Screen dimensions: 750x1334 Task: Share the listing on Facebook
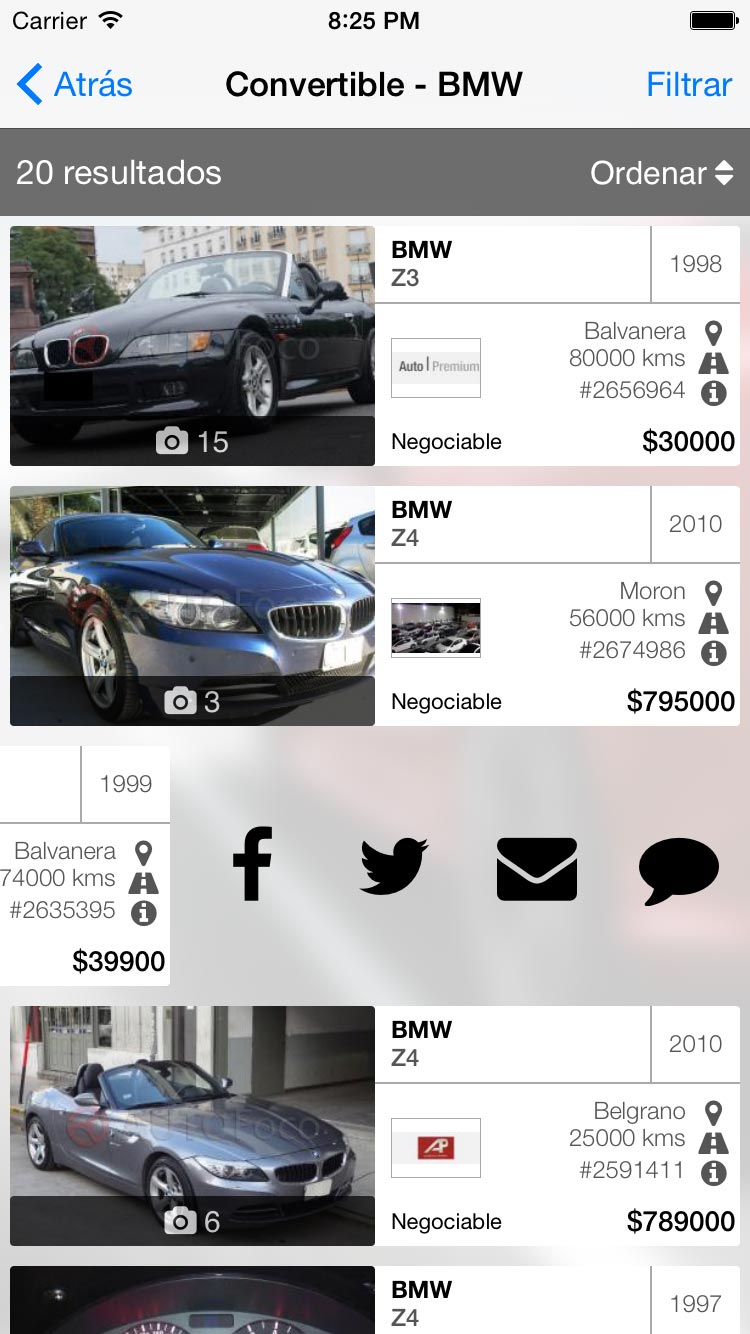(x=253, y=864)
